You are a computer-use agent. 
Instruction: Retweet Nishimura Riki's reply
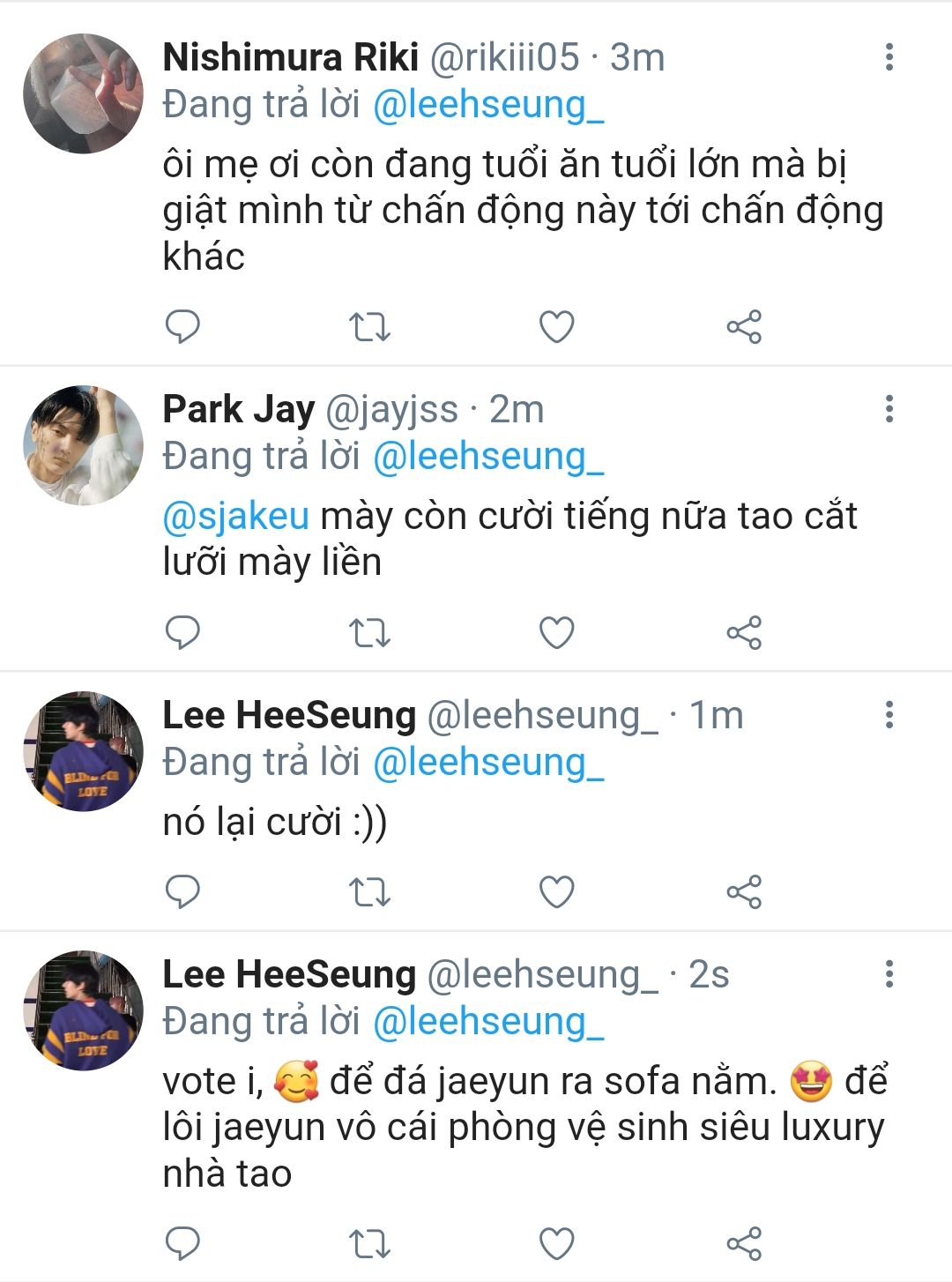click(369, 327)
